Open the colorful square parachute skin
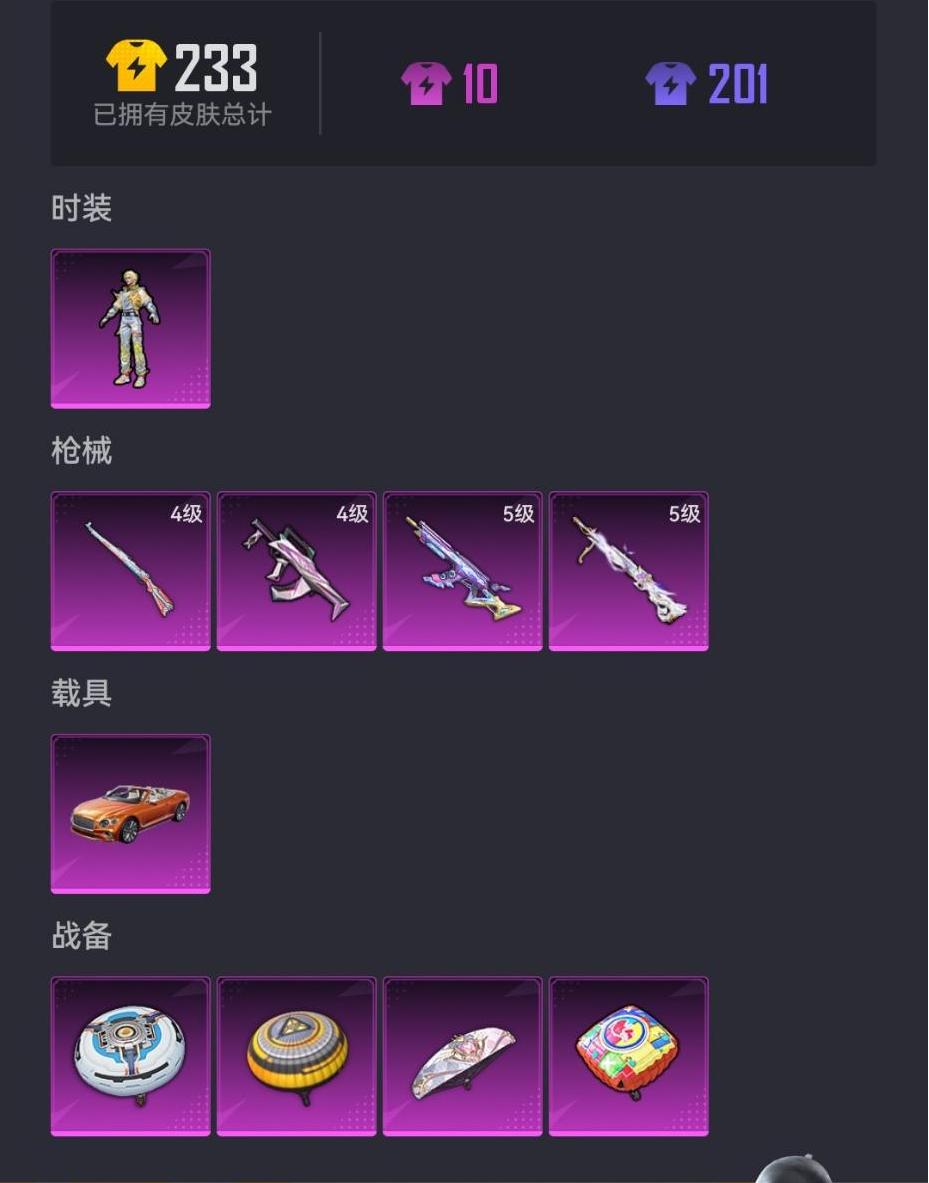929x1183 pixels. 629,1056
